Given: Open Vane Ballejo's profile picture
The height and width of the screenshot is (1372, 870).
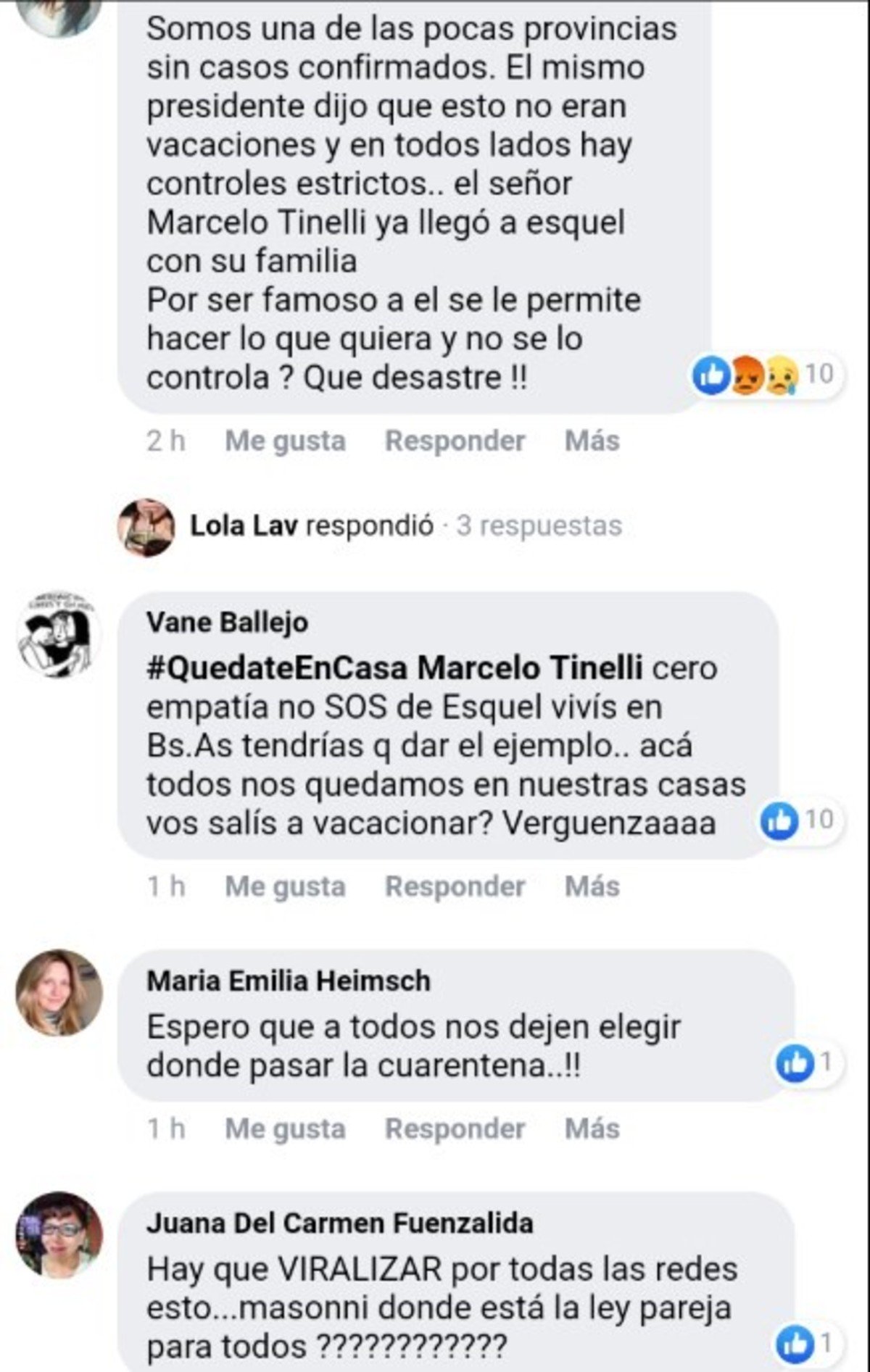Looking at the screenshot, I should pyautogui.click(x=58, y=632).
